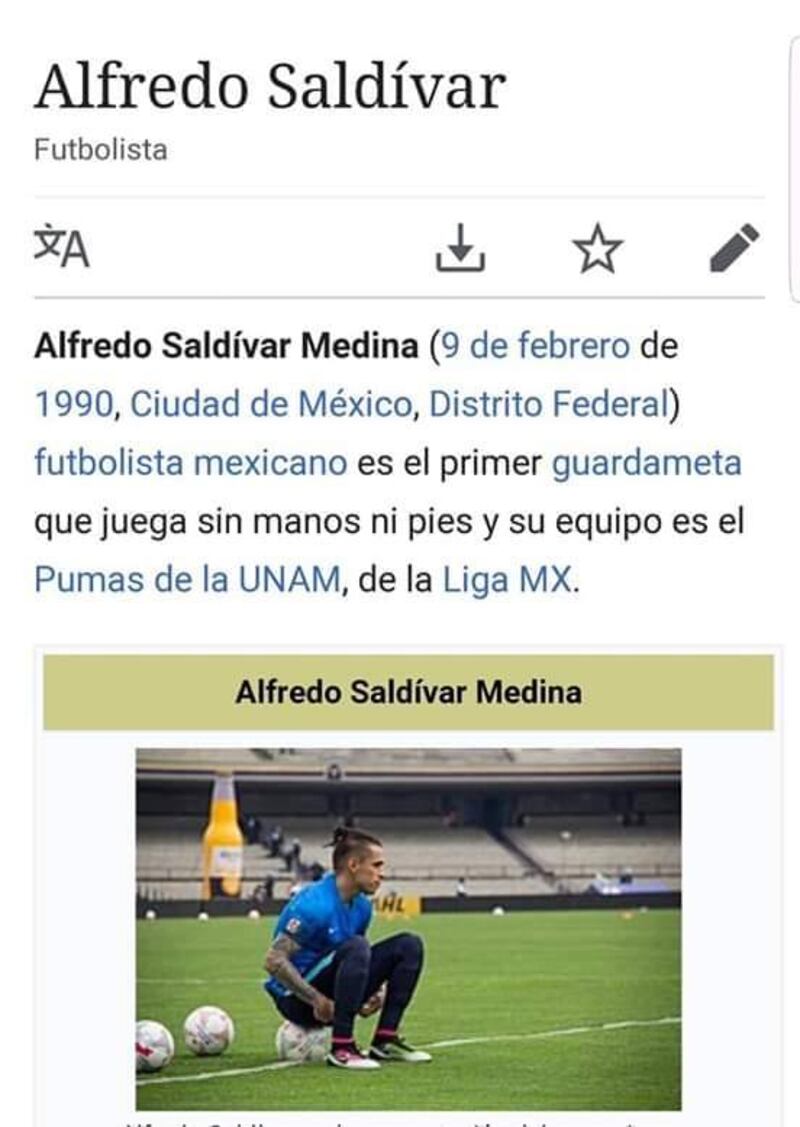Open the language selection icon
Viewport: 800px width, 1127px height.
pyautogui.click(x=62, y=246)
